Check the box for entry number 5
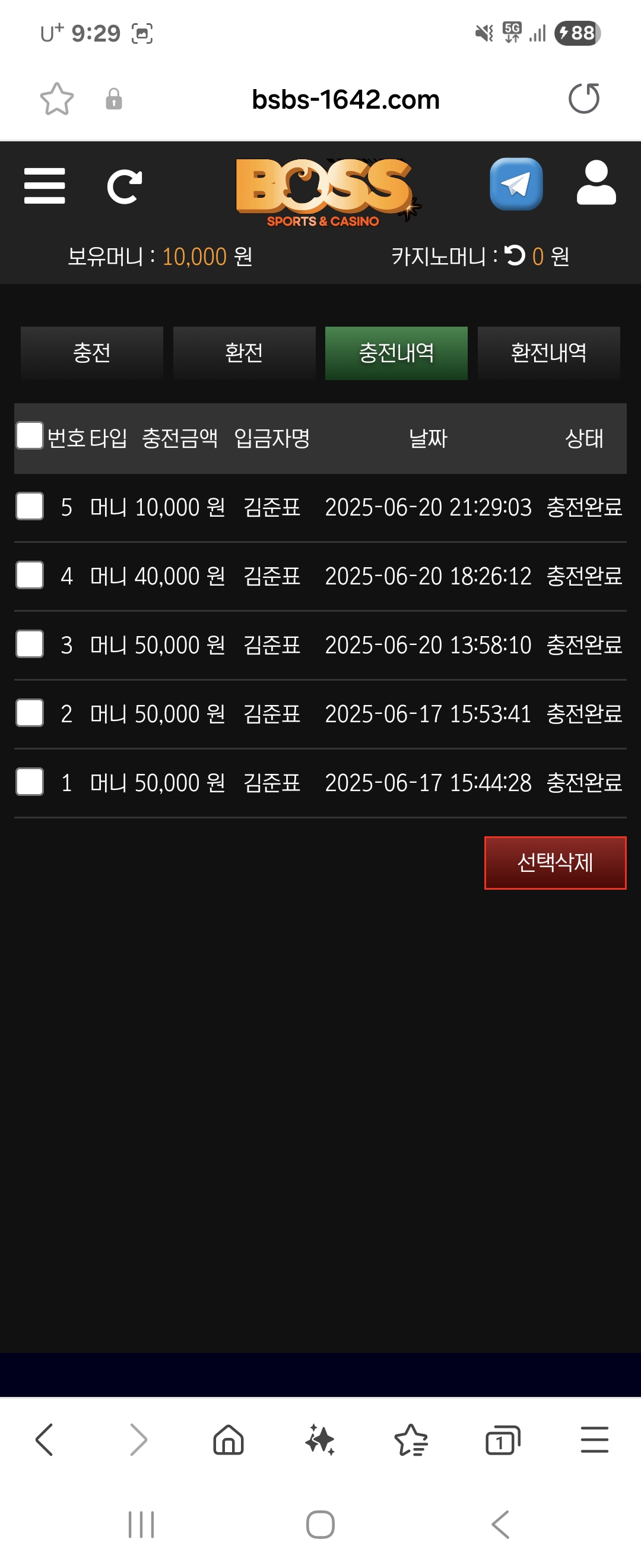This screenshot has height=1568, width=641. (x=29, y=507)
